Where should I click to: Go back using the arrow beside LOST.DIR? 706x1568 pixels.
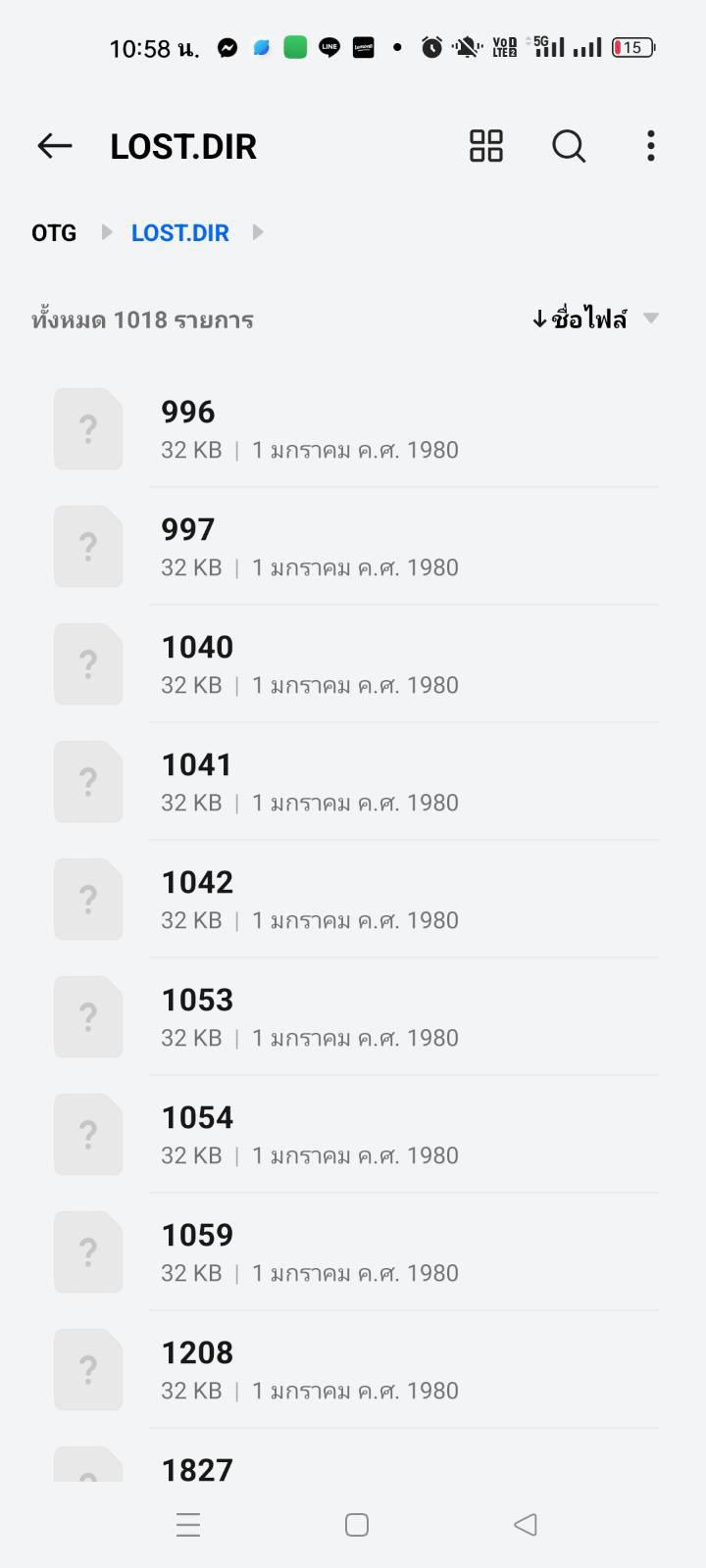(x=55, y=146)
